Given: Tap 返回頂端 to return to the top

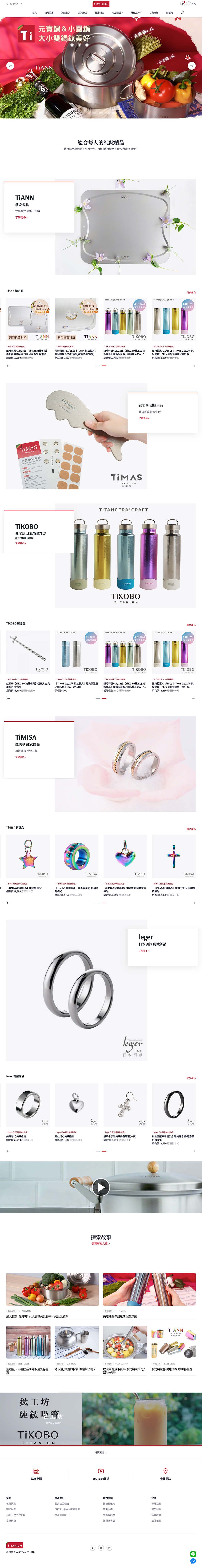Looking at the screenshot, I should [101, 1452].
